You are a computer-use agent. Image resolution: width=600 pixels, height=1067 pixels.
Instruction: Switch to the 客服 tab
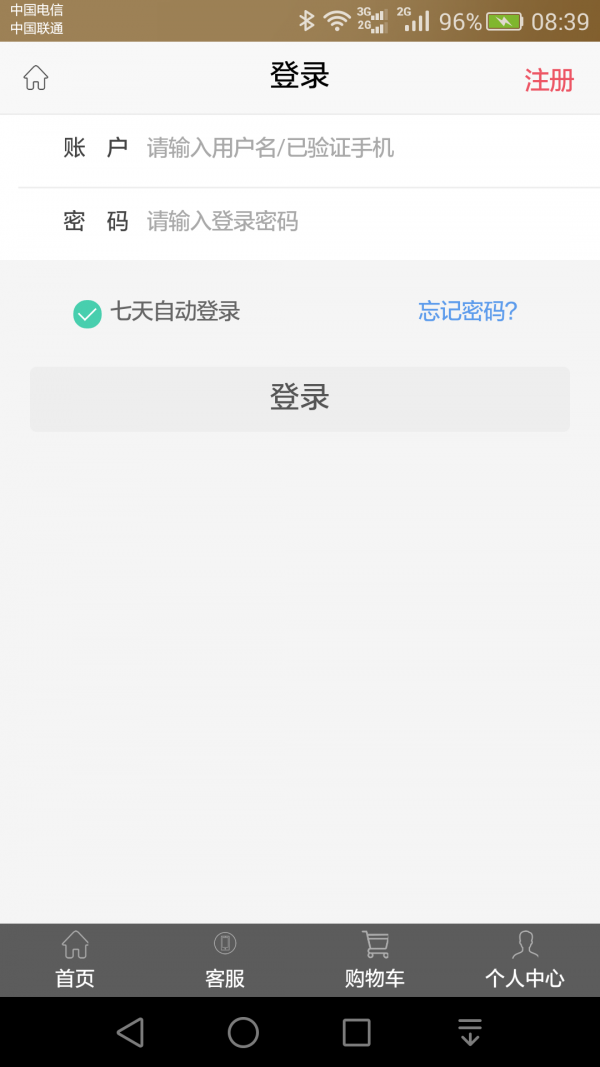click(x=224, y=960)
